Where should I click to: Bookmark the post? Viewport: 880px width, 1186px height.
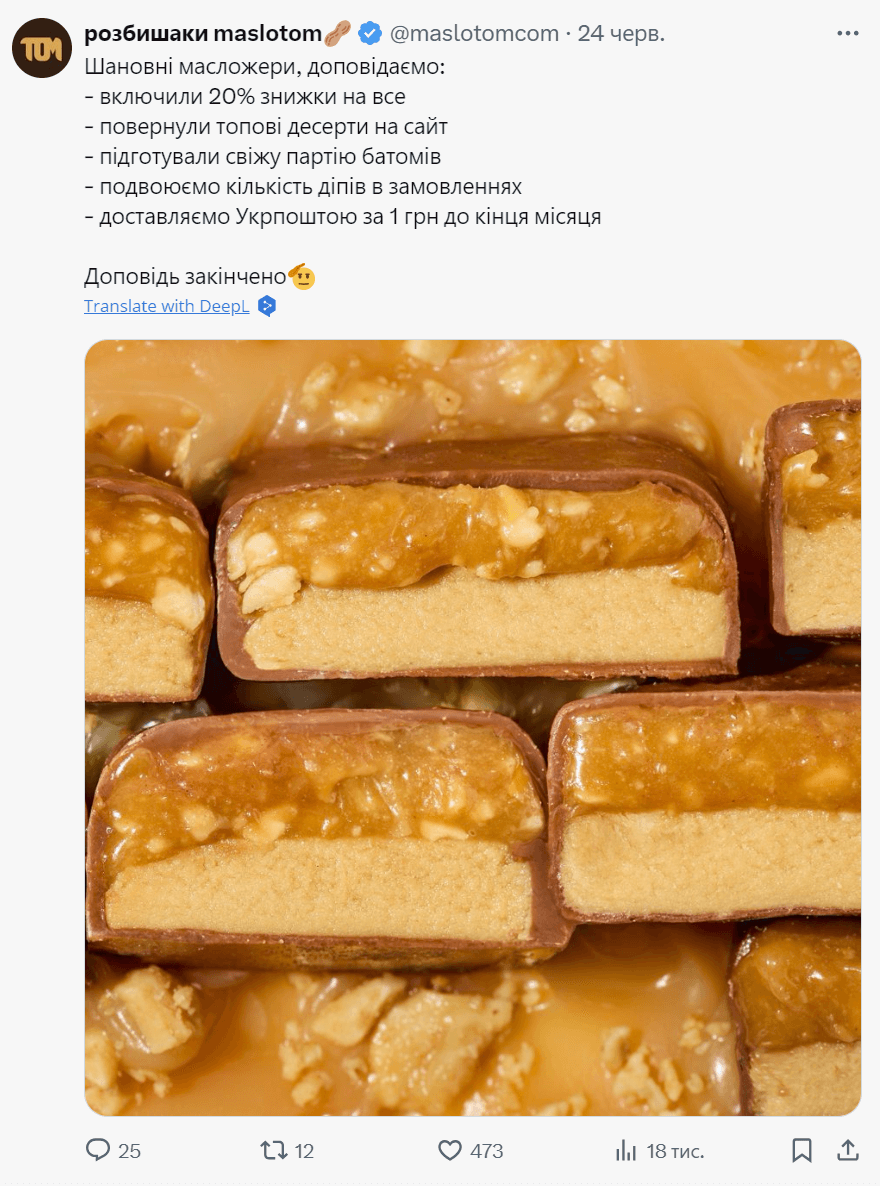(x=801, y=1150)
